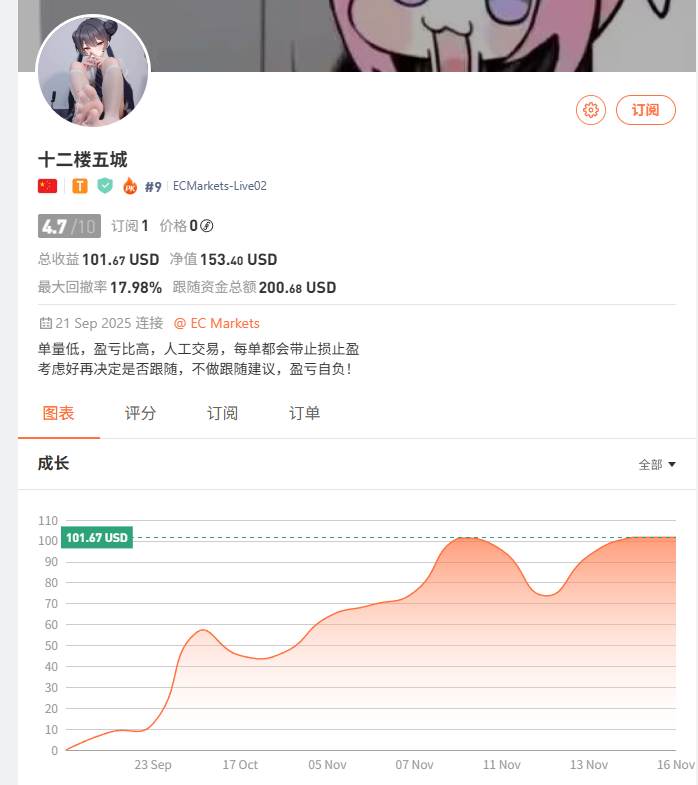Open the 订阅 tab below the description
This screenshot has height=785, width=698.
[223, 413]
